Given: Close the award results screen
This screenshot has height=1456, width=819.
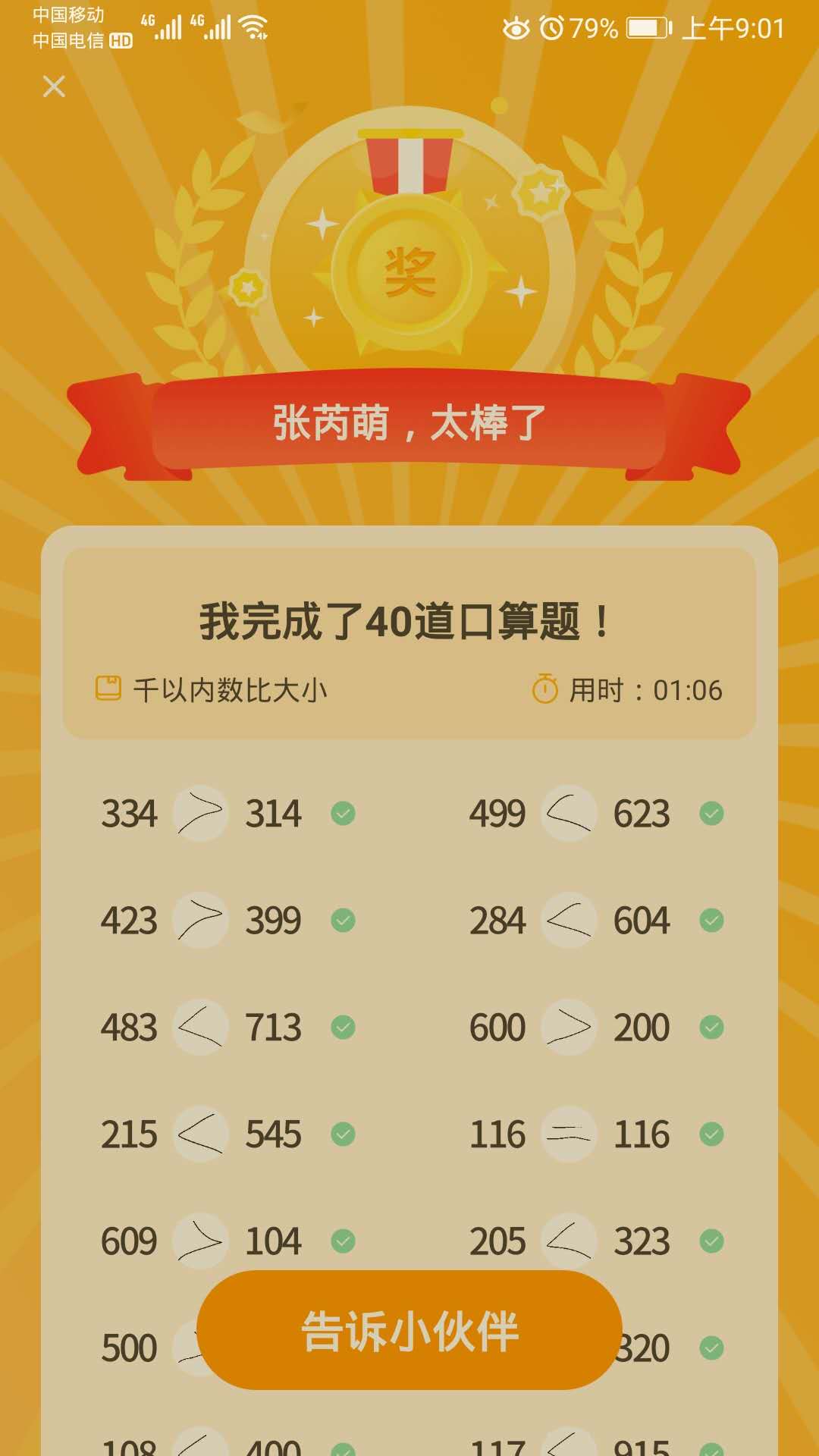Looking at the screenshot, I should (54, 86).
